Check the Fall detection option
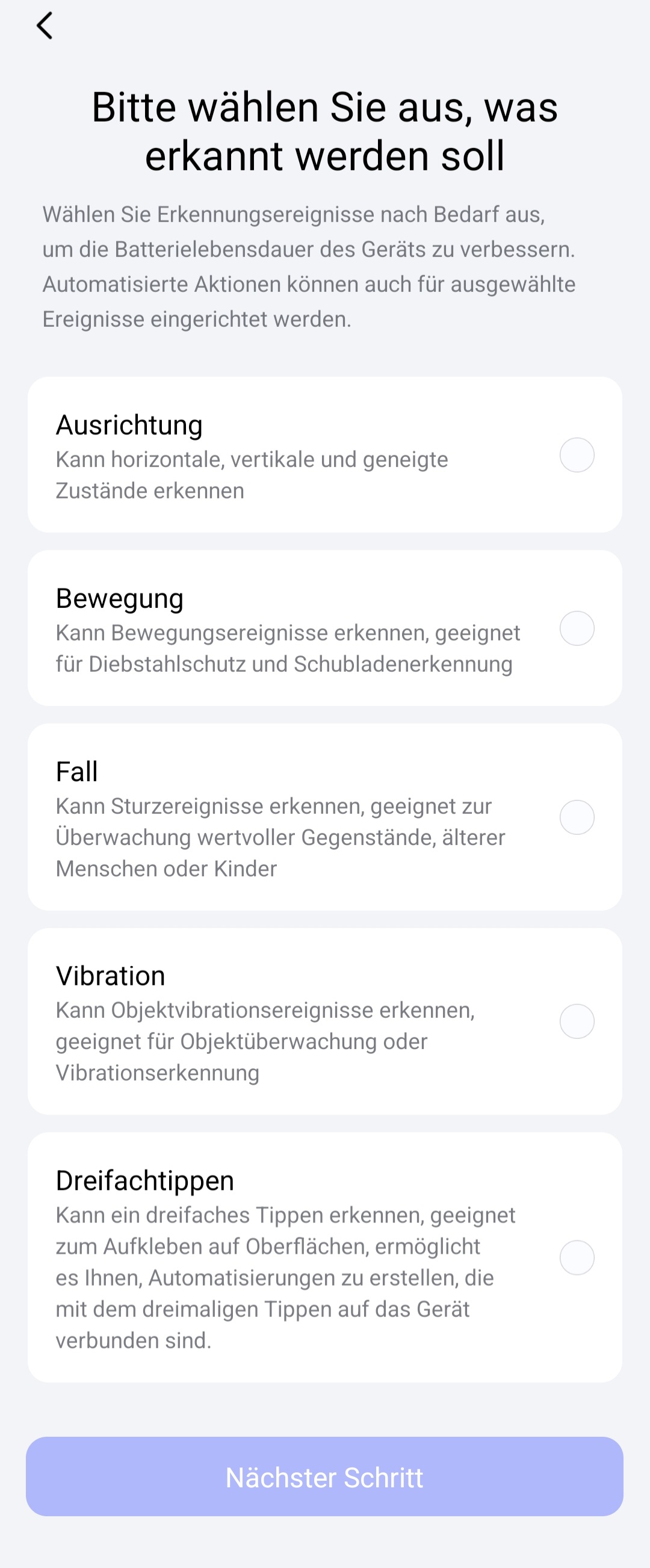650x1568 pixels. (577, 817)
